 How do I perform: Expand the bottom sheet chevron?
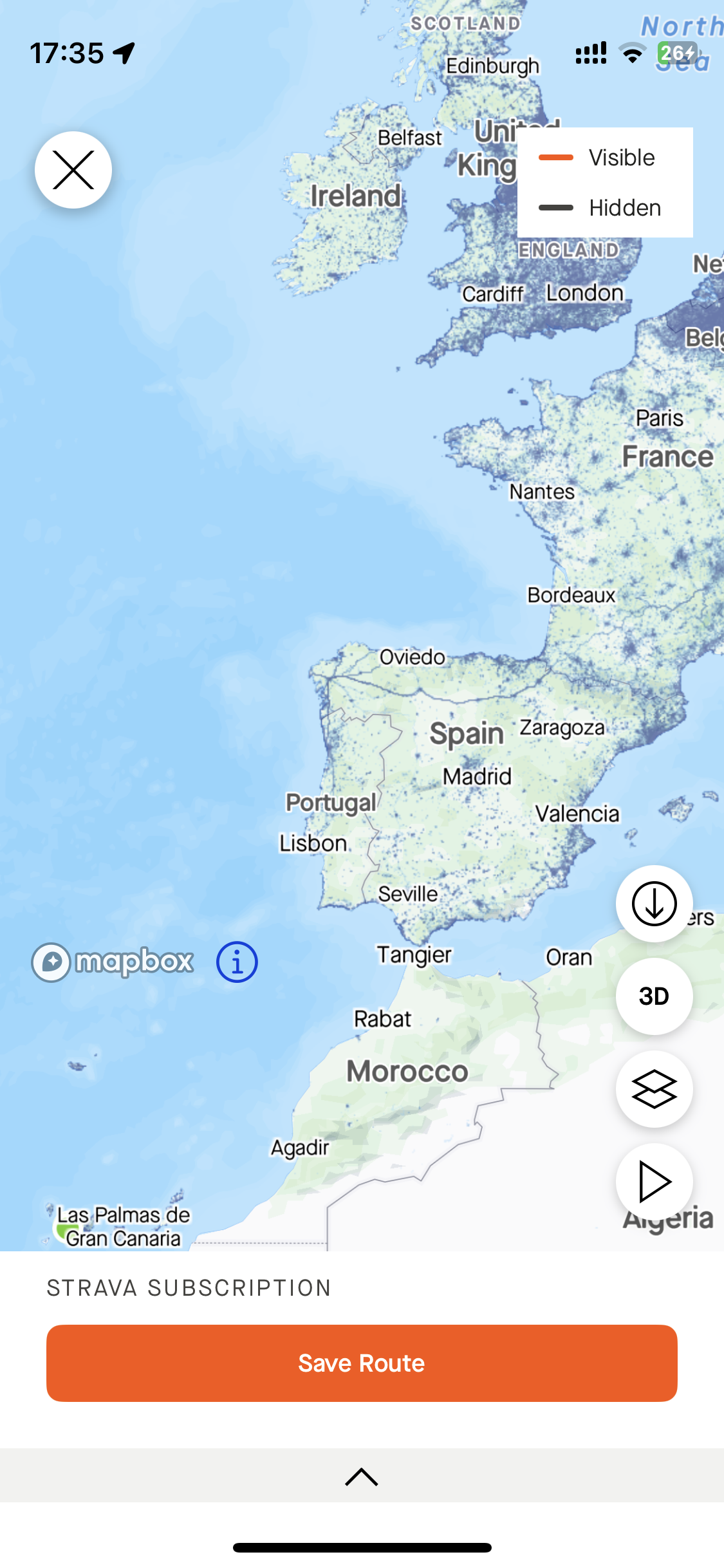(x=362, y=1477)
